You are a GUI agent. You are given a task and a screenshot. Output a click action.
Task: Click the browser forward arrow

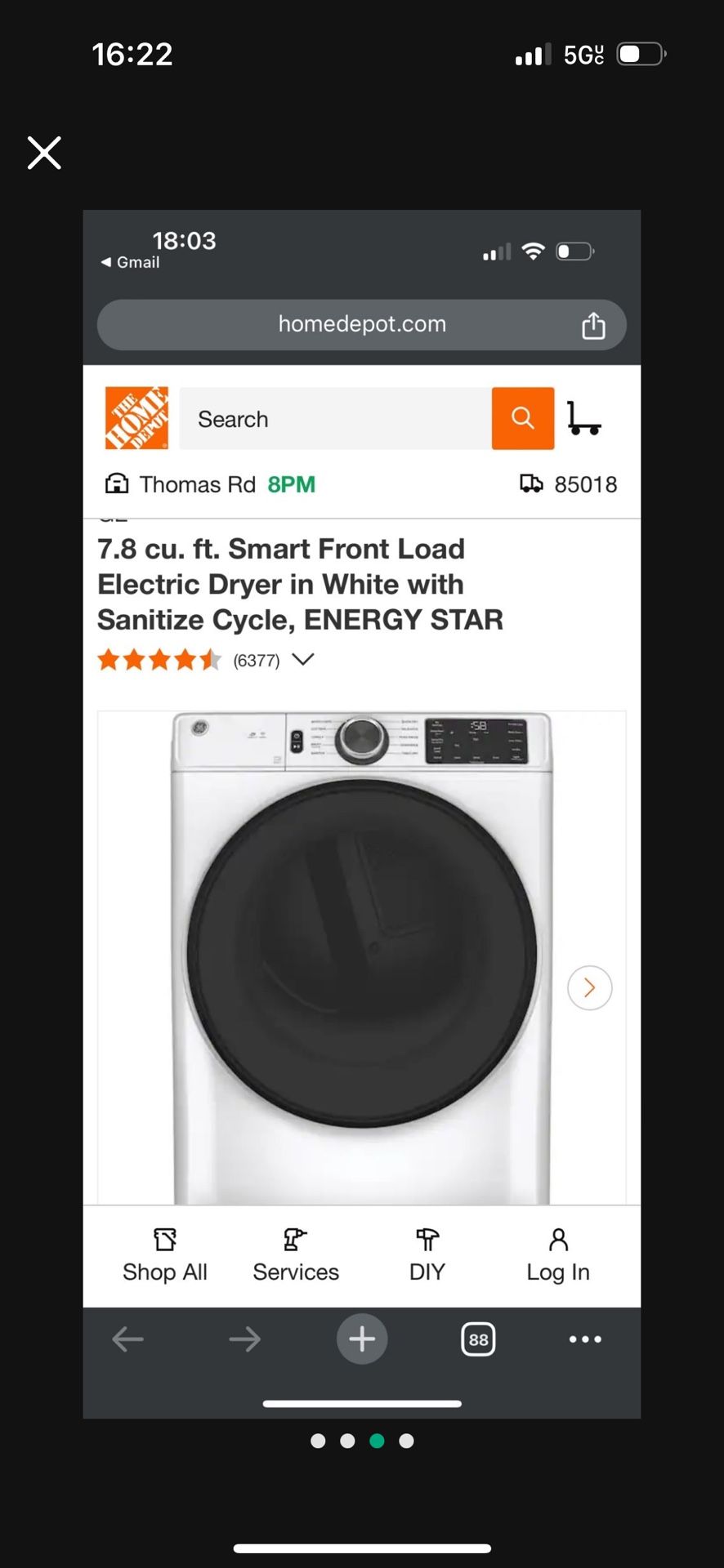pyautogui.click(x=244, y=1339)
